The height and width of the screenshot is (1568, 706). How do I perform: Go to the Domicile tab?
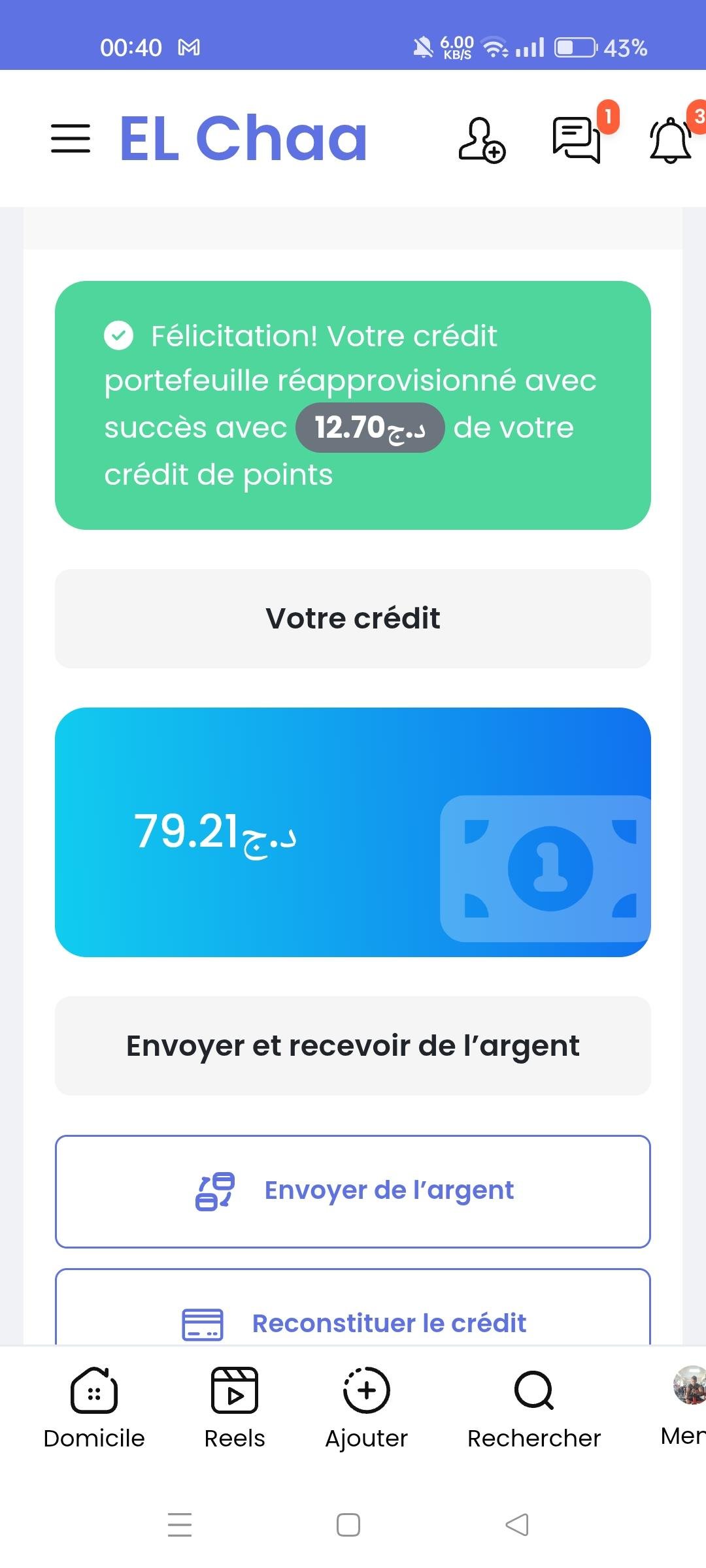pyautogui.click(x=94, y=1405)
